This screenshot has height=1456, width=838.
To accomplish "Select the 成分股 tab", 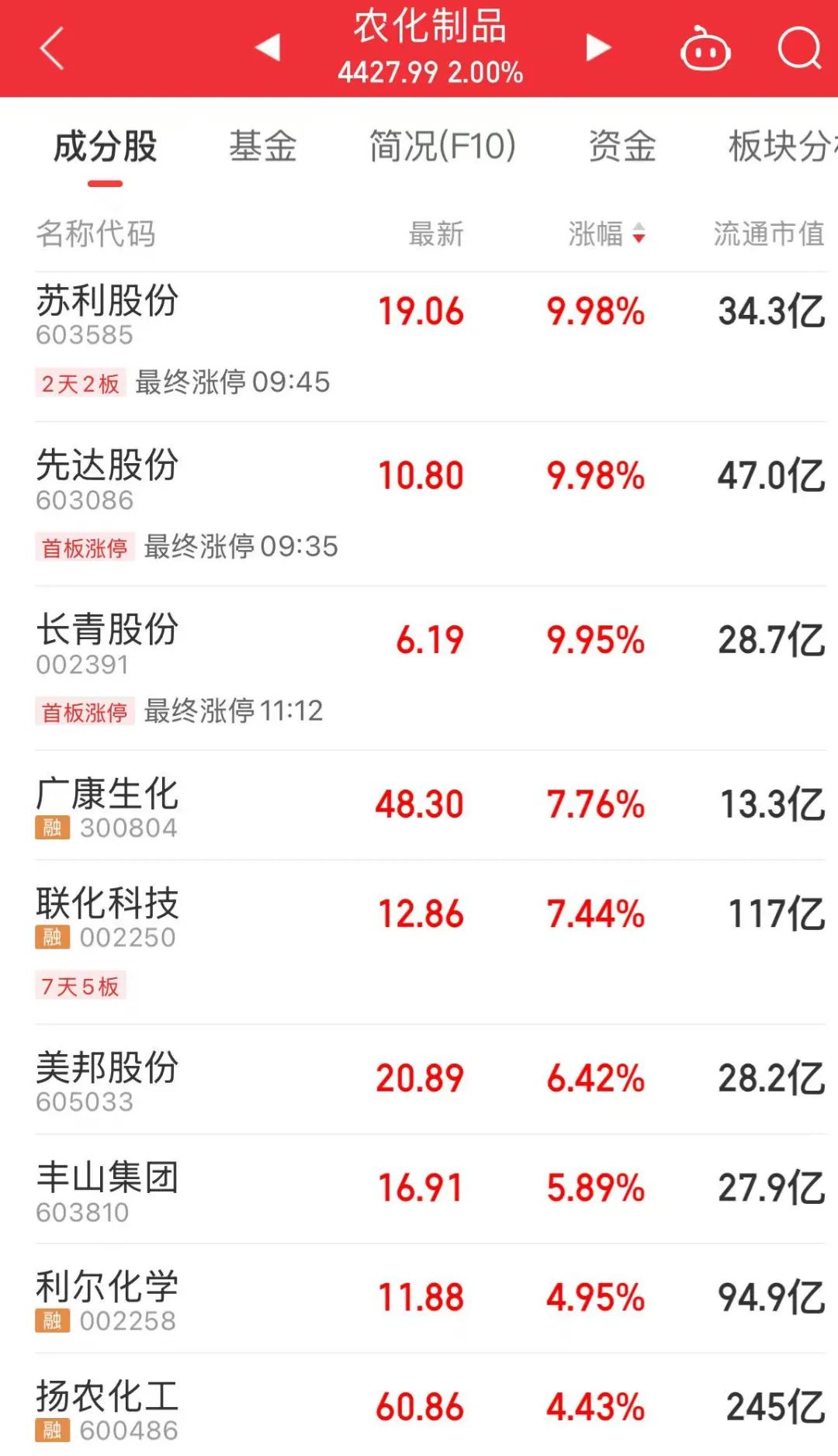I will tap(106, 147).
